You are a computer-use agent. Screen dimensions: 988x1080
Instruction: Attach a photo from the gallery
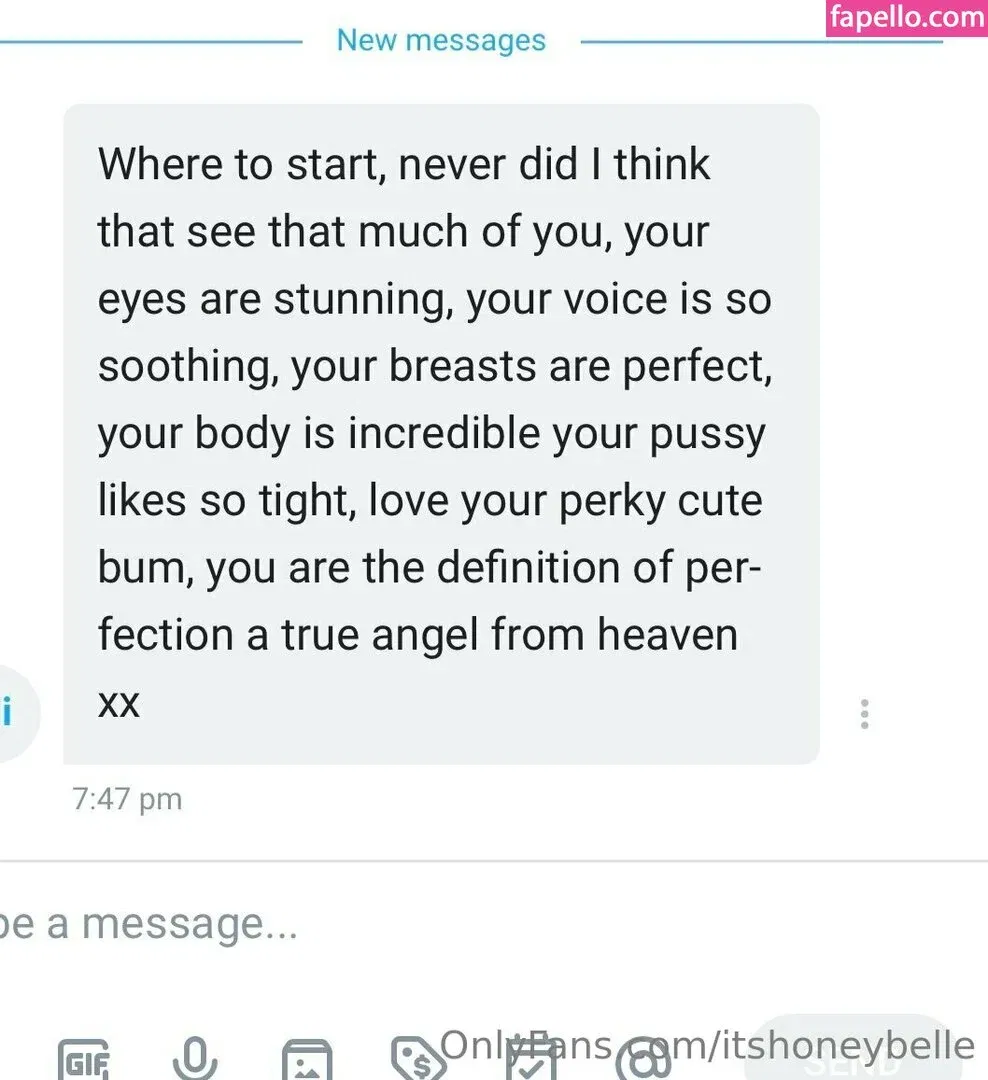coord(307,1060)
